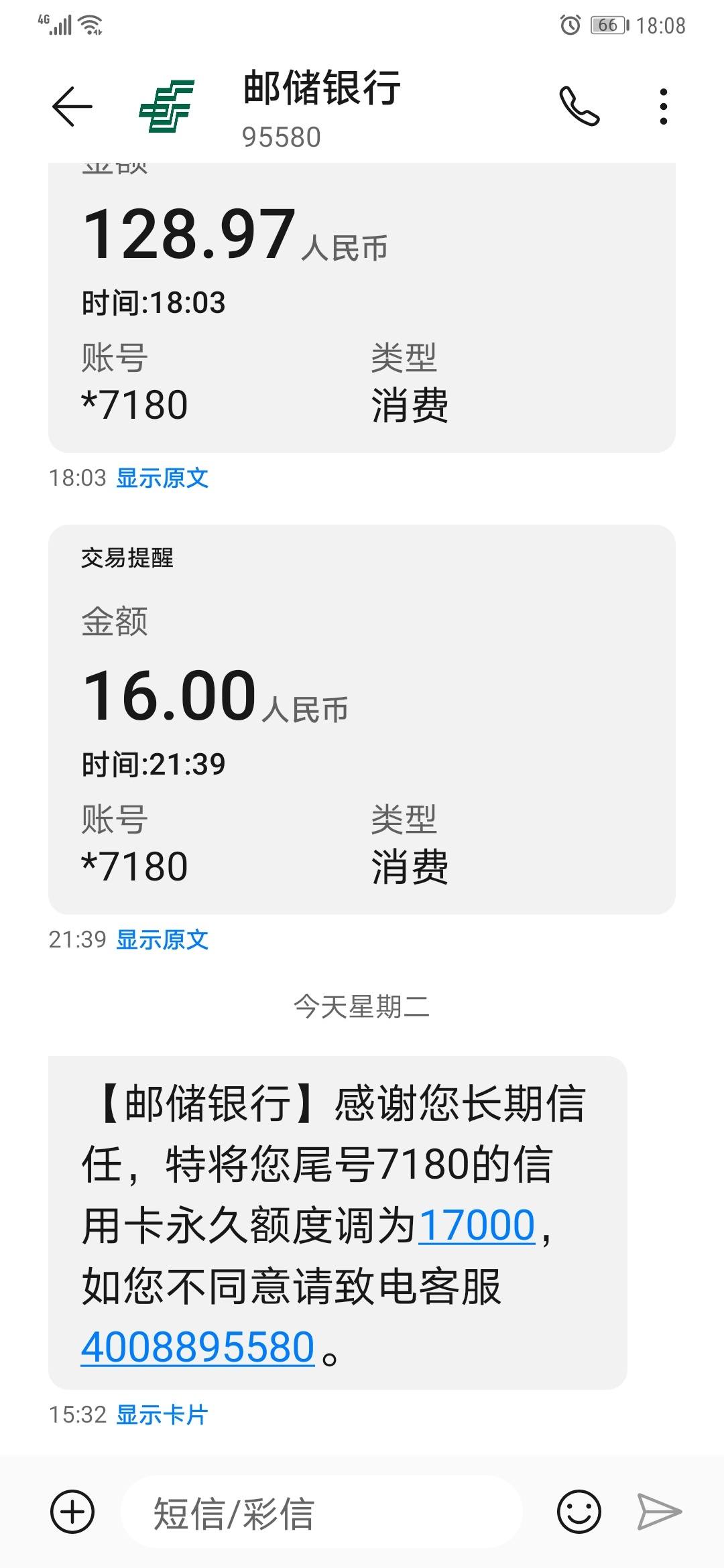Open the 16.00 transaction alert card
Screen dimensions: 724x1568
pos(362,720)
